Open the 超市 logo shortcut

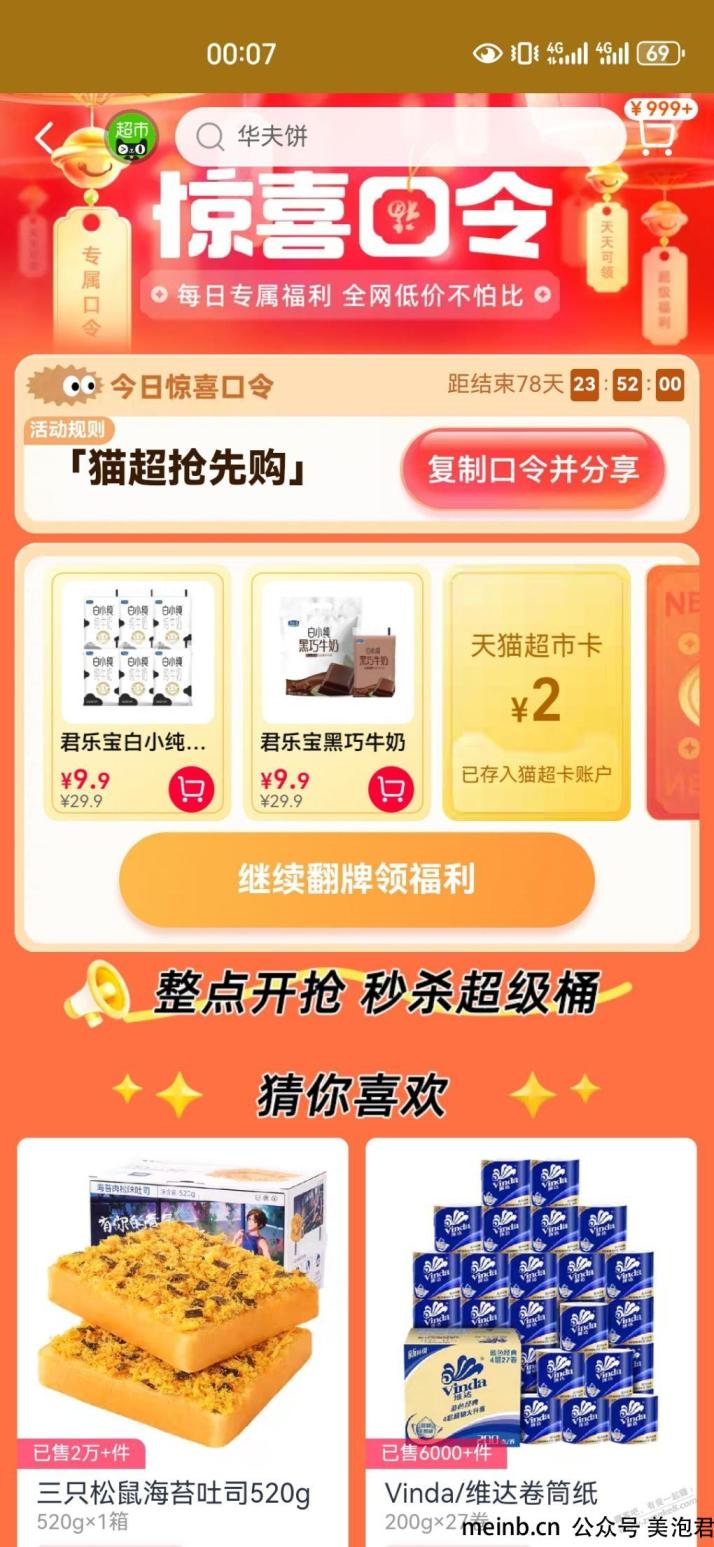tap(130, 138)
